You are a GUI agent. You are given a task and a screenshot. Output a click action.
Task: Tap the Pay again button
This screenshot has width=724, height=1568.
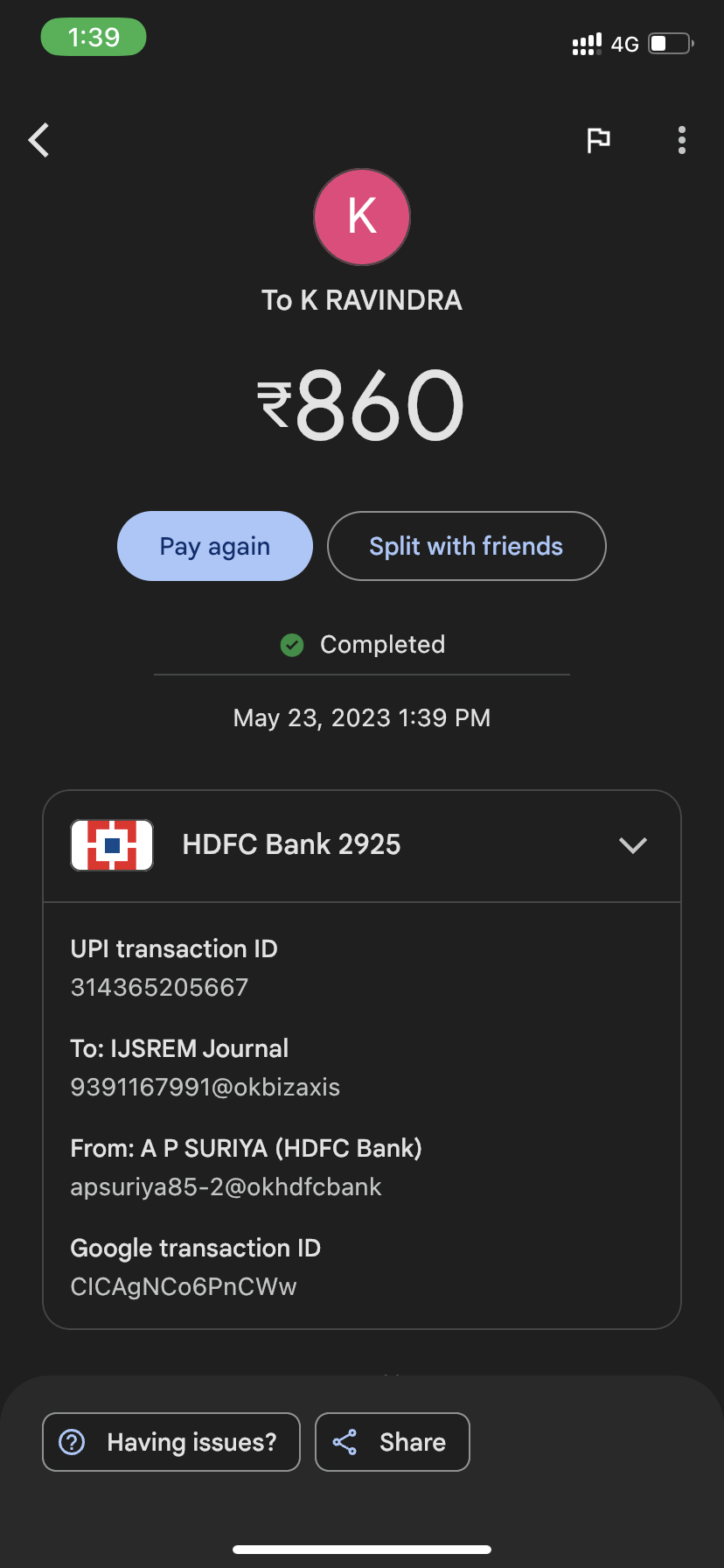[x=215, y=546]
